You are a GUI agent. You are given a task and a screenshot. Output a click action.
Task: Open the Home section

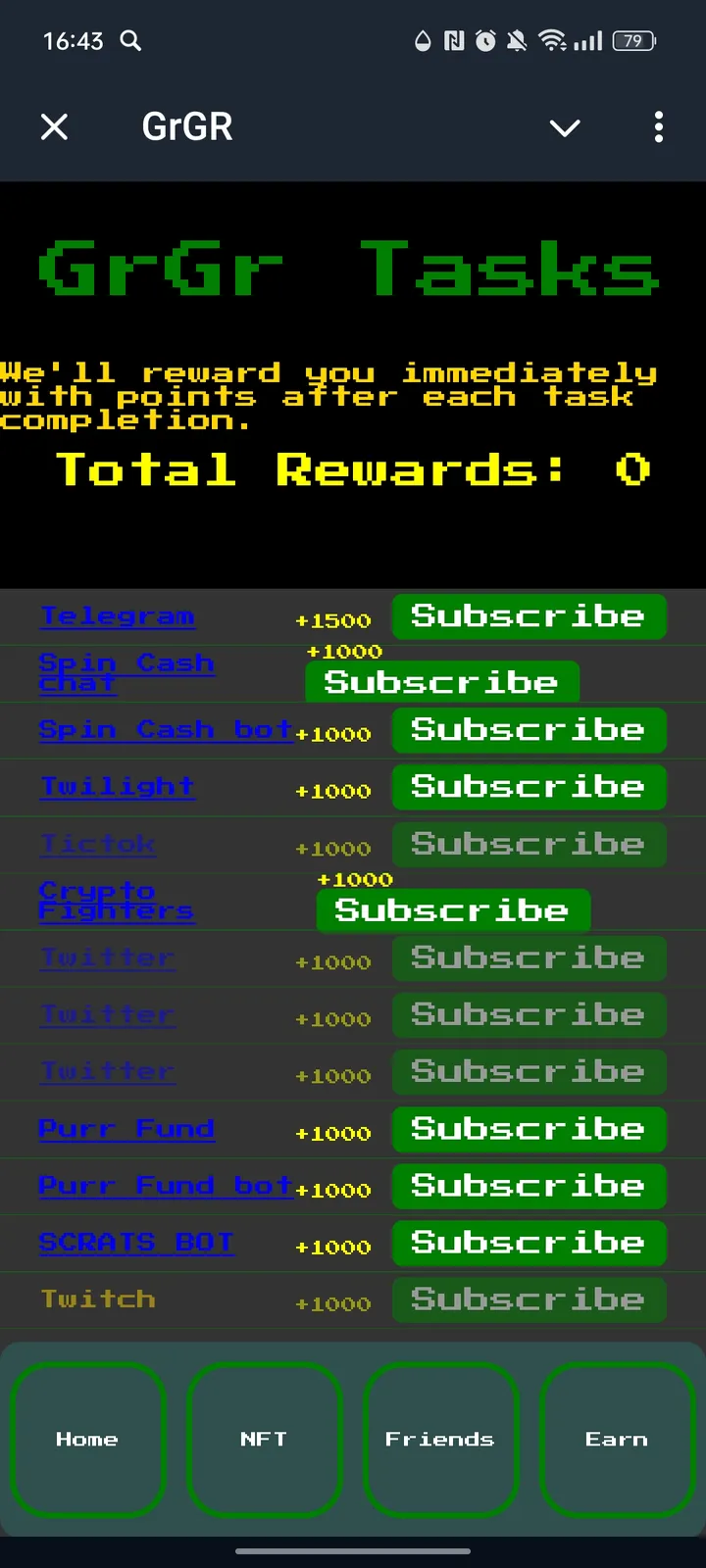coord(87,1439)
